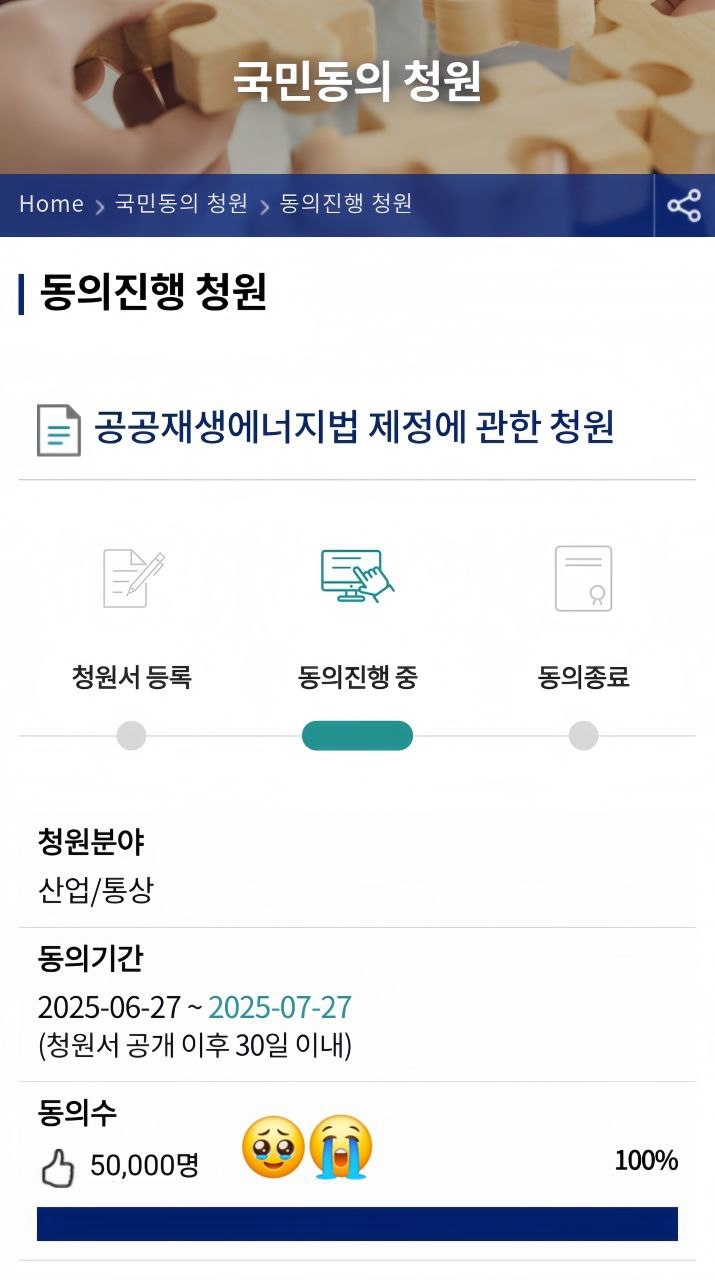
Task: Go to Home via the breadcrumb
Action: pos(51,204)
